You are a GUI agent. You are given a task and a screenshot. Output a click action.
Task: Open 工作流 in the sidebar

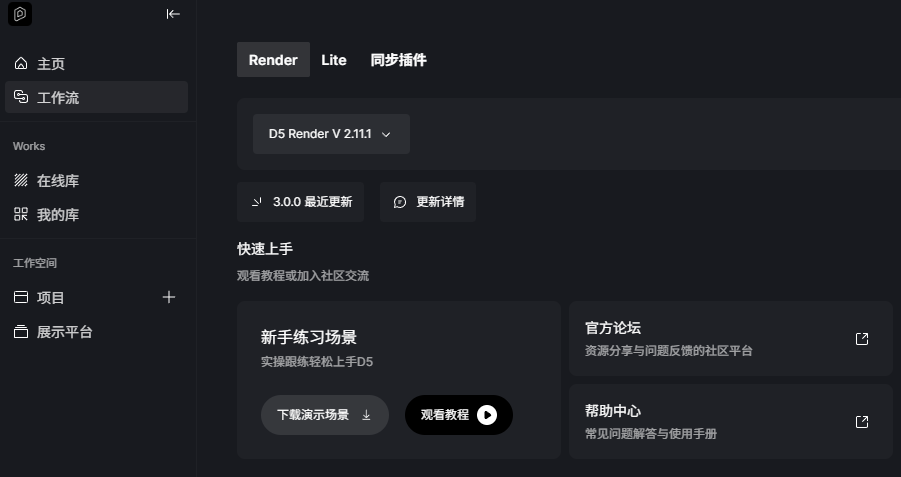click(x=58, y=98)
